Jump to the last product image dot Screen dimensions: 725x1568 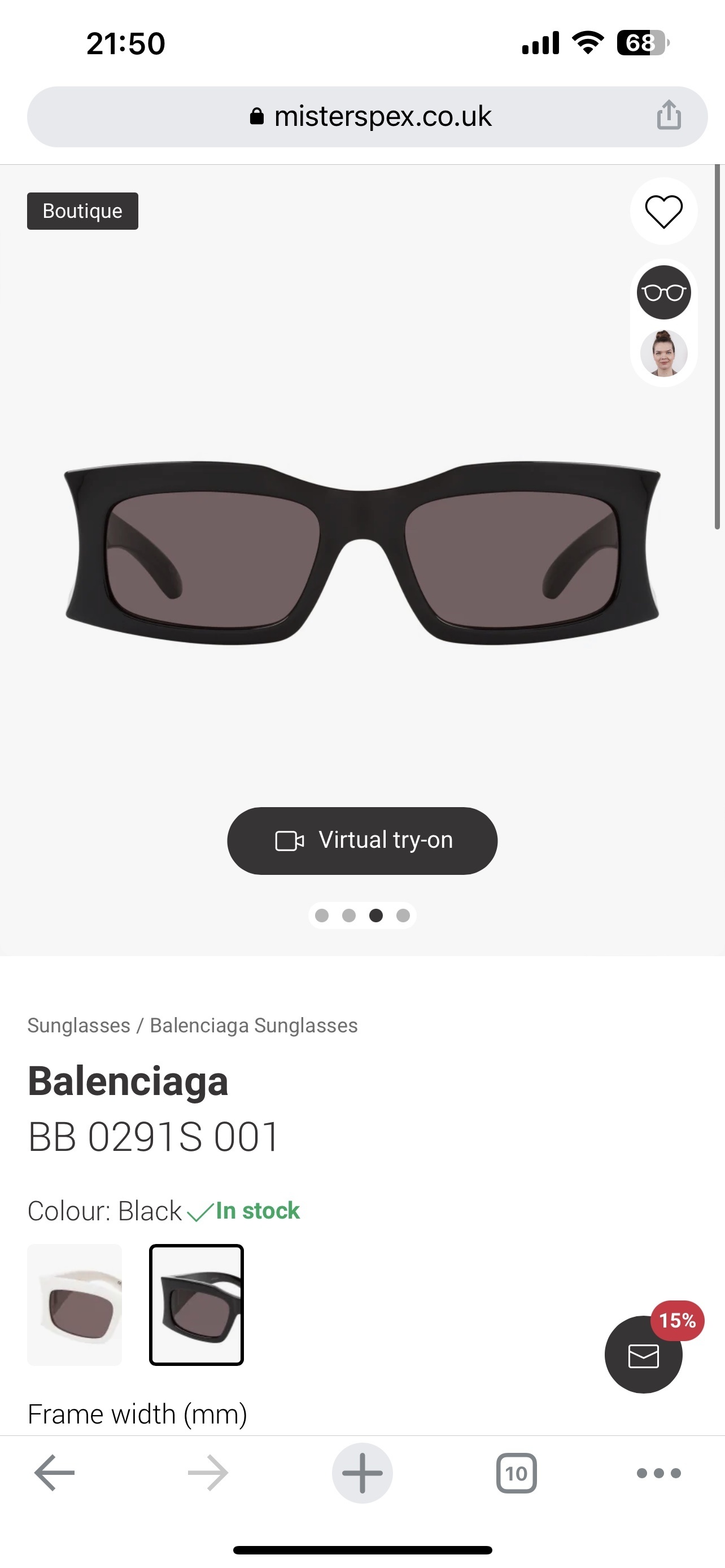[403, 916]
